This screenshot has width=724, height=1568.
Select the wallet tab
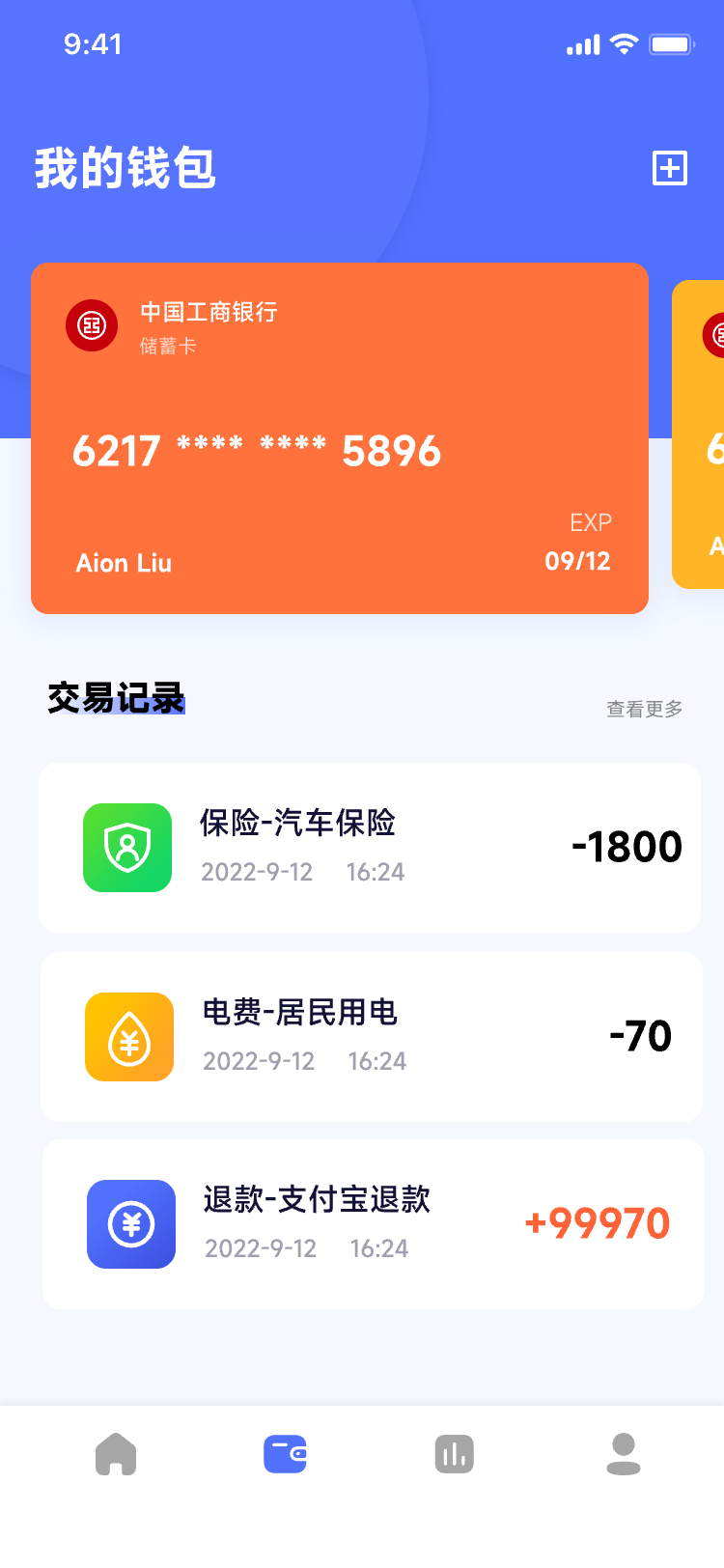(x=285, y=1454)
